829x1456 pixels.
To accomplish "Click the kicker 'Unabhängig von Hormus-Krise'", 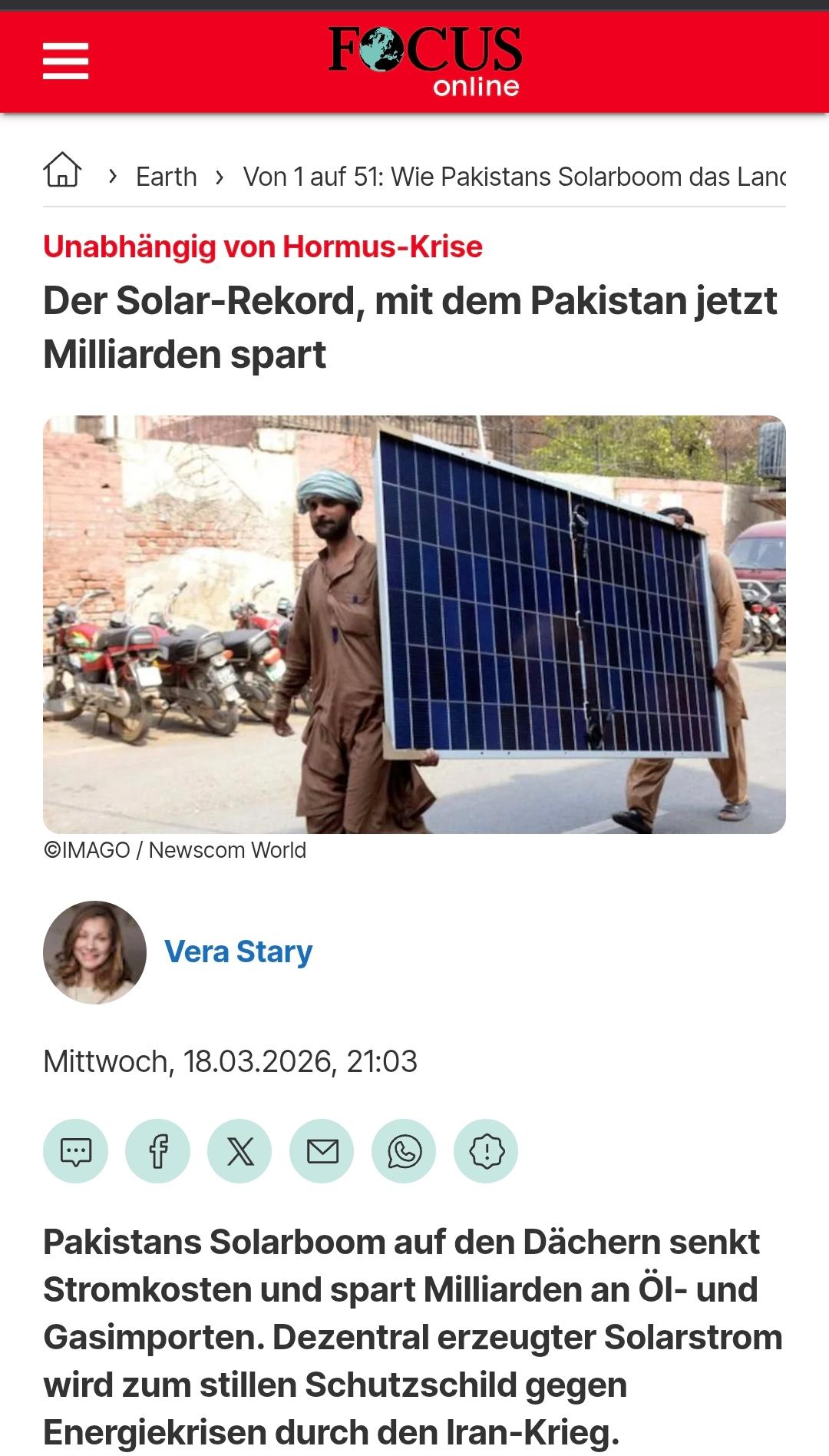I will [264, 246].
